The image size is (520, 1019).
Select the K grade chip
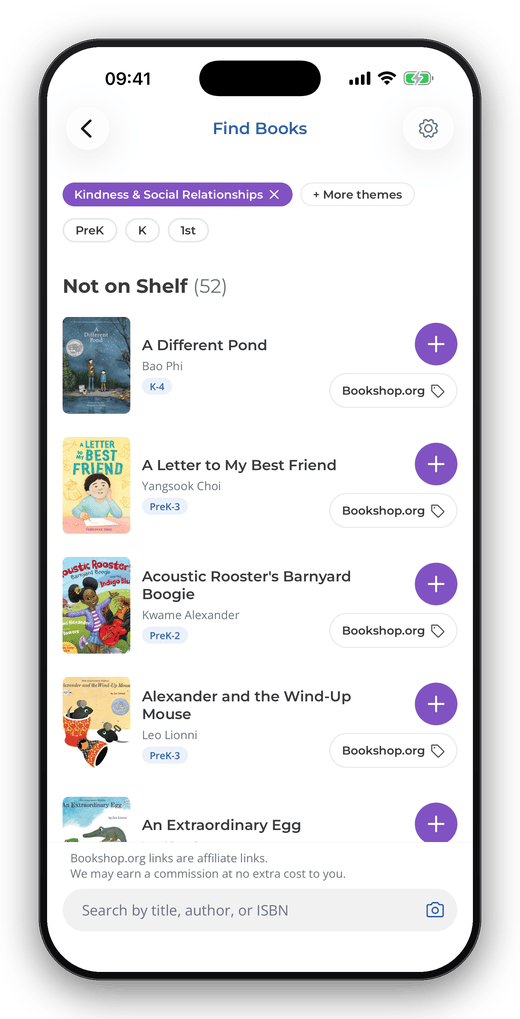[x=142, y=231]
